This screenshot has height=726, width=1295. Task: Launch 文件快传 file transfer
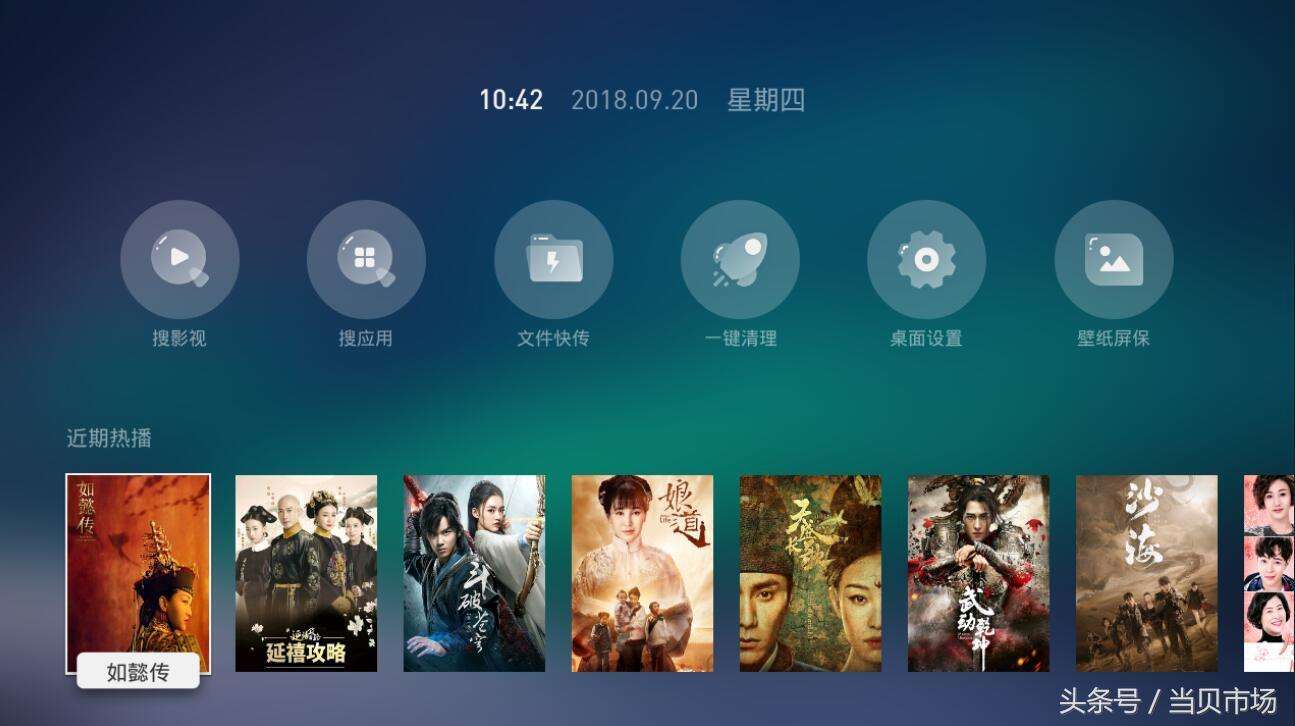tap(553, 260)
